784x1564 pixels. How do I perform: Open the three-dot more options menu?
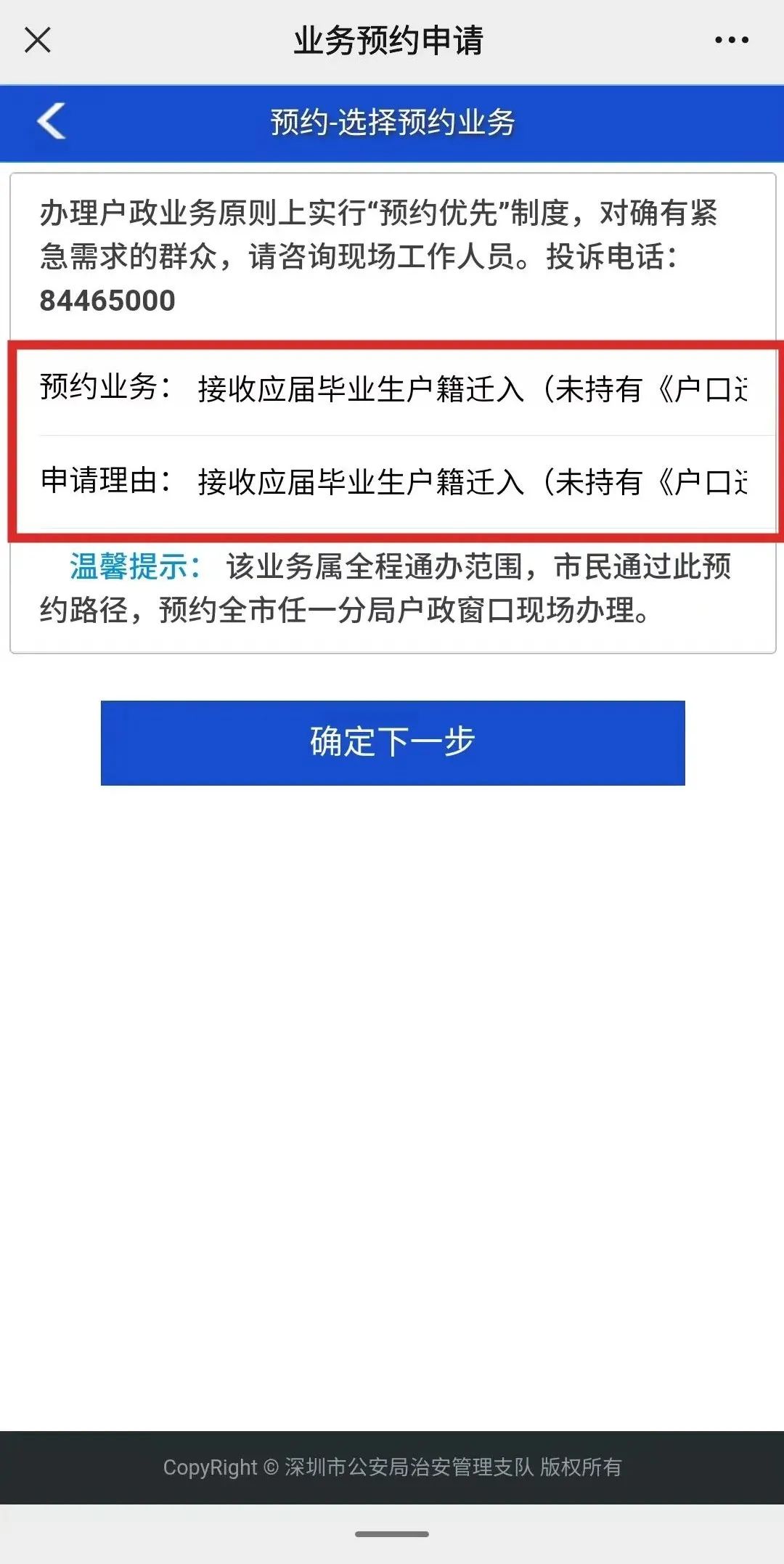pyautogui.click(x=731, y=40)
